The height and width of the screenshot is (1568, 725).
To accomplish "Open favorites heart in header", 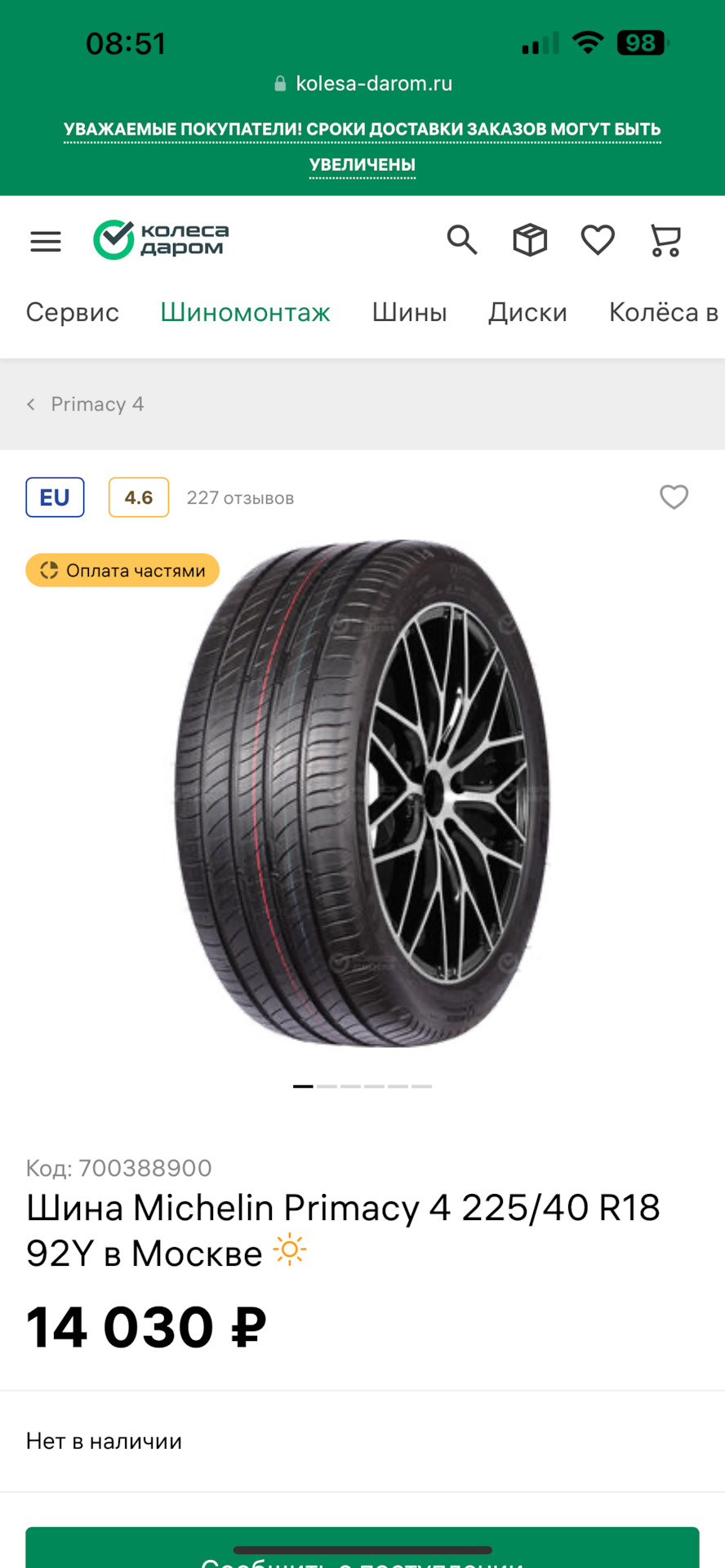I will 598,240.
